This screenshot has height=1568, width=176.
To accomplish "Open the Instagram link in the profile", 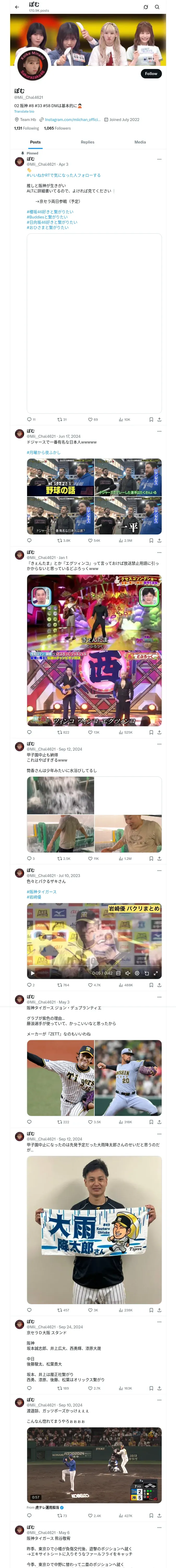I will [72, 120].
